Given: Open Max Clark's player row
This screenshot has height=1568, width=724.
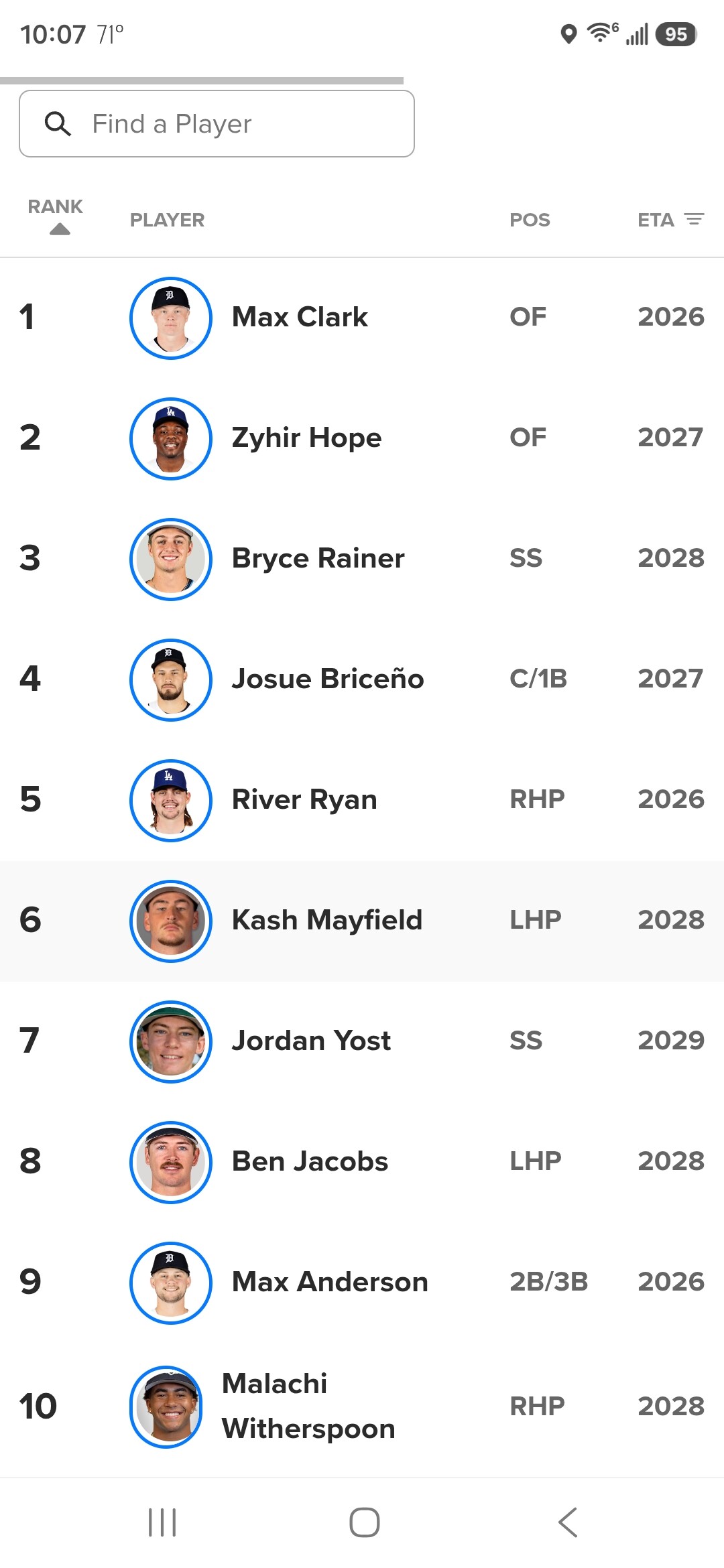Looking at the screenshot, I should pyautogui.click(x=362, y=318).
